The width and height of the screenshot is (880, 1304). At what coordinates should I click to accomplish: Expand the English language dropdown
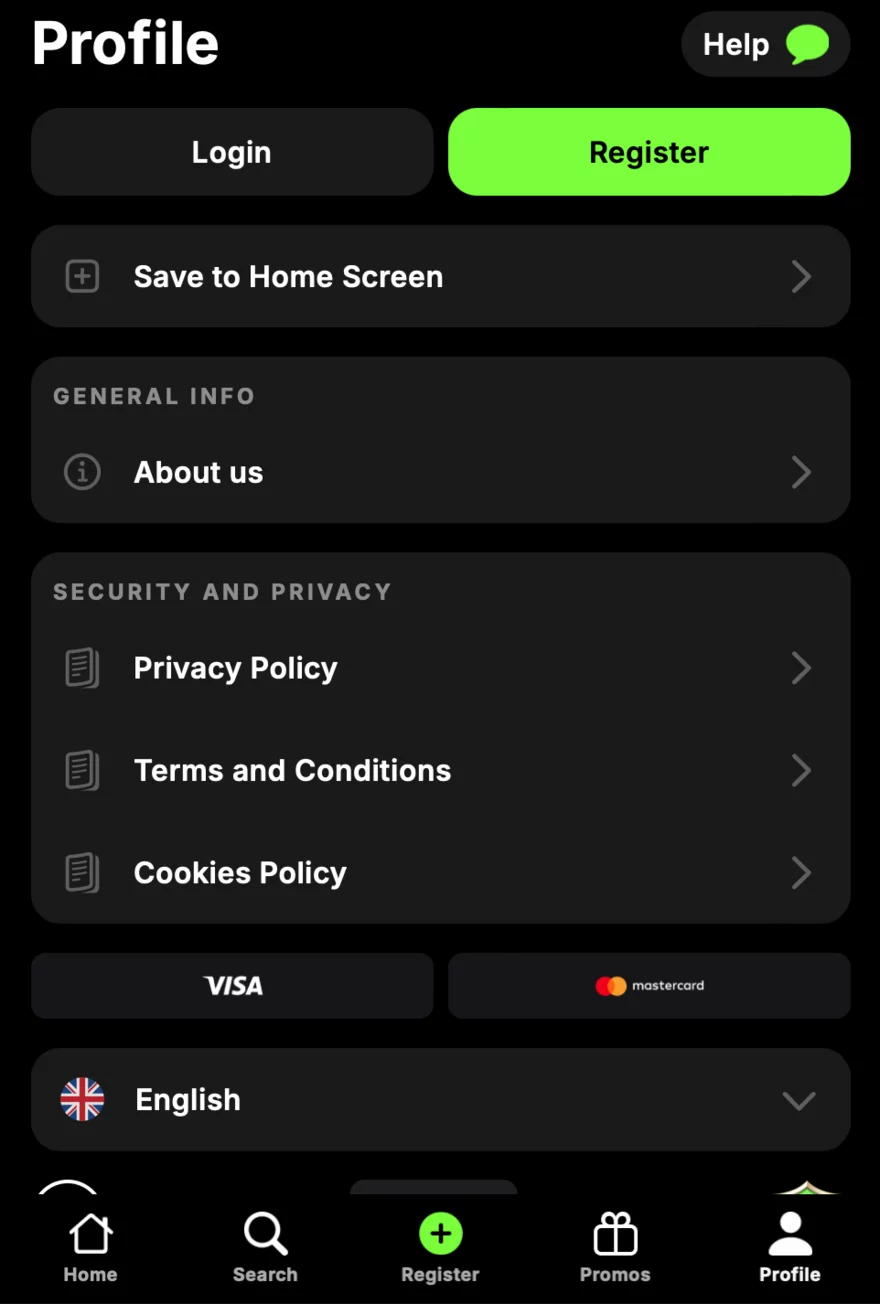pos(440,1100)
